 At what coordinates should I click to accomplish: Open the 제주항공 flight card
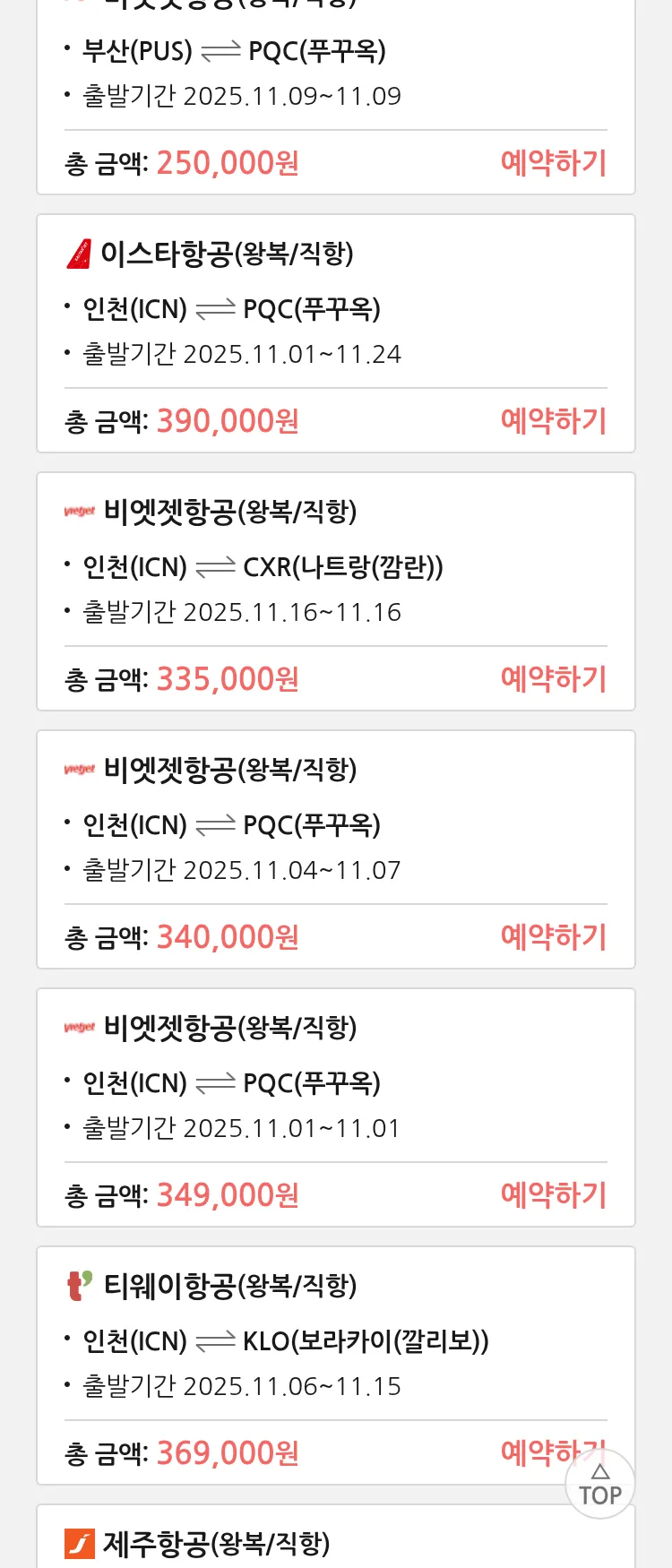(x=335, y=1543)
